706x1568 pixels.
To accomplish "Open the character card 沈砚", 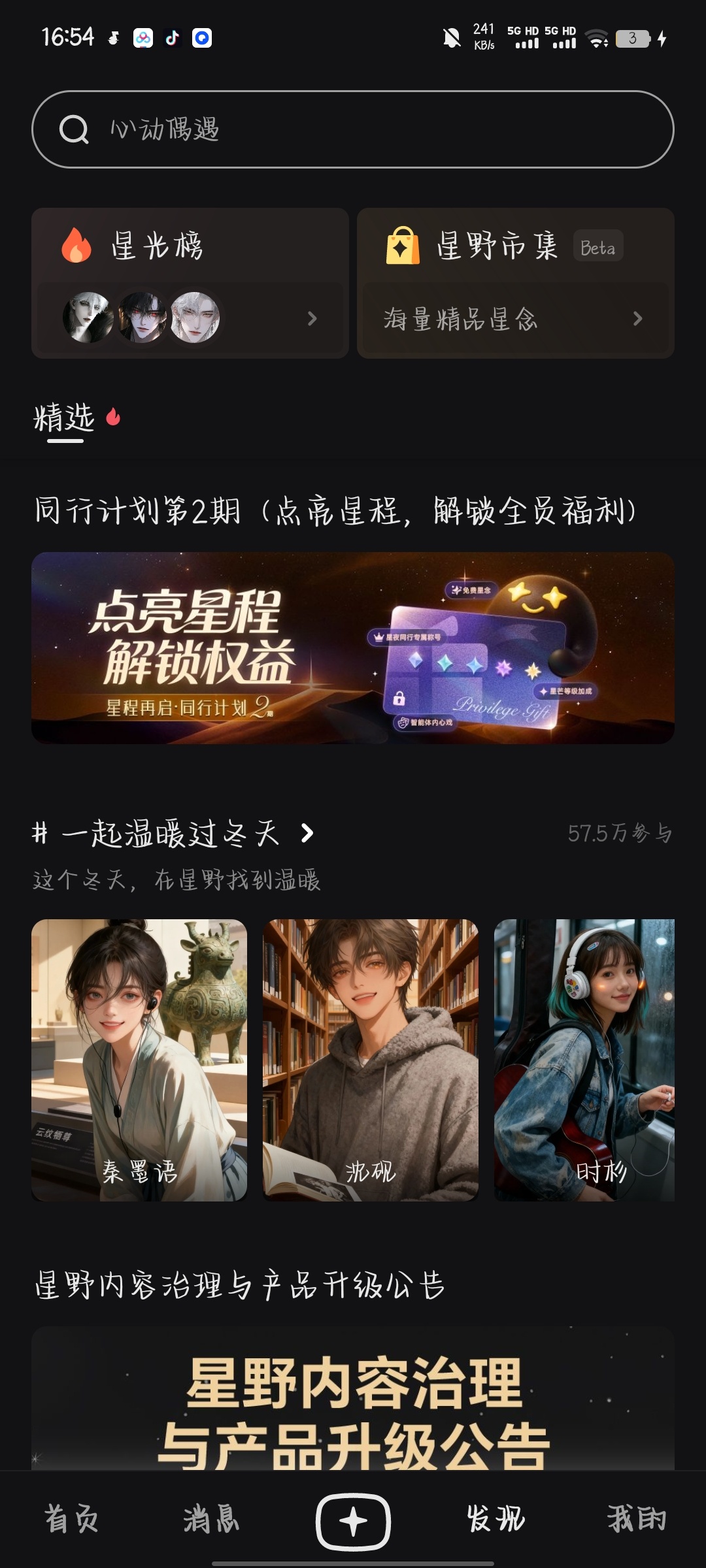I will [x=370, y=1060].
